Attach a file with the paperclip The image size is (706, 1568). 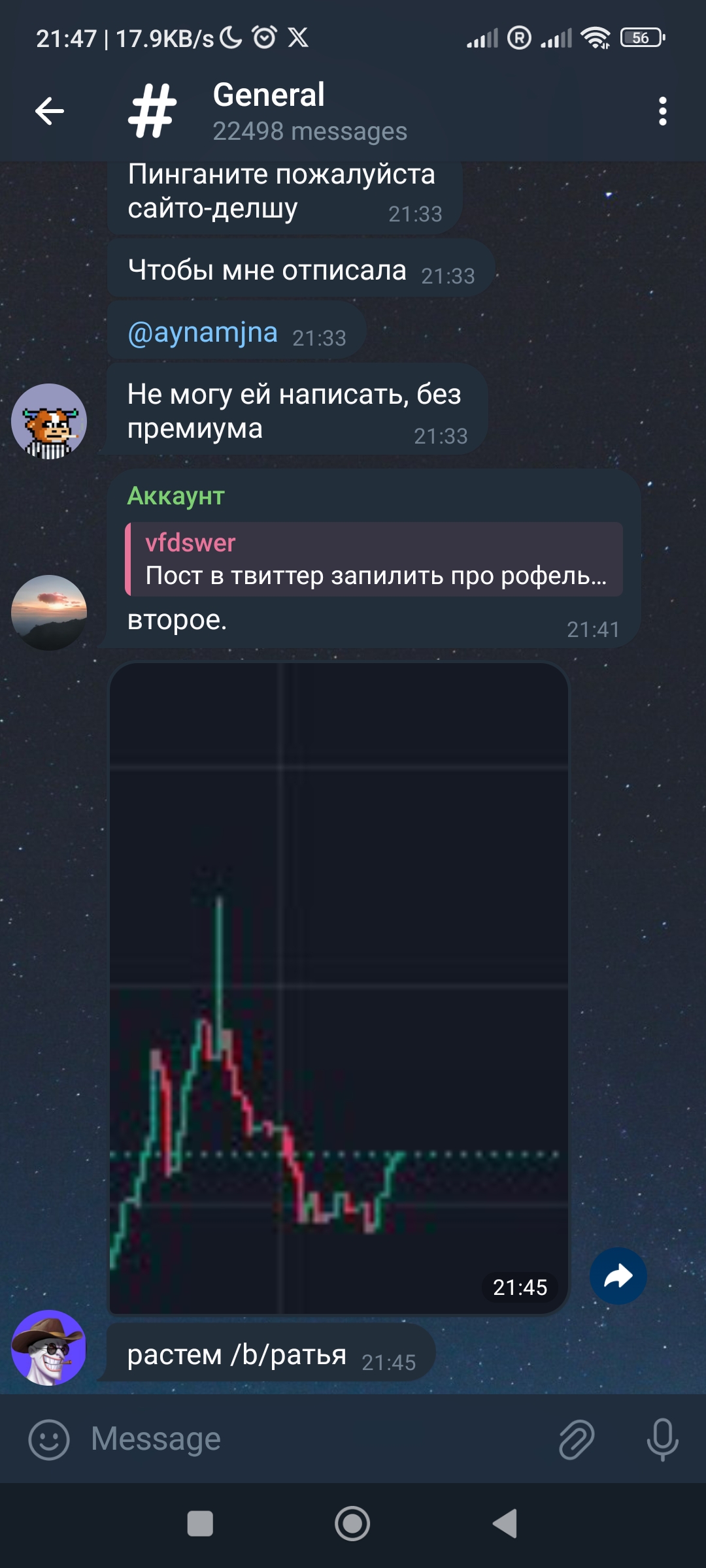click(577, 1439)
